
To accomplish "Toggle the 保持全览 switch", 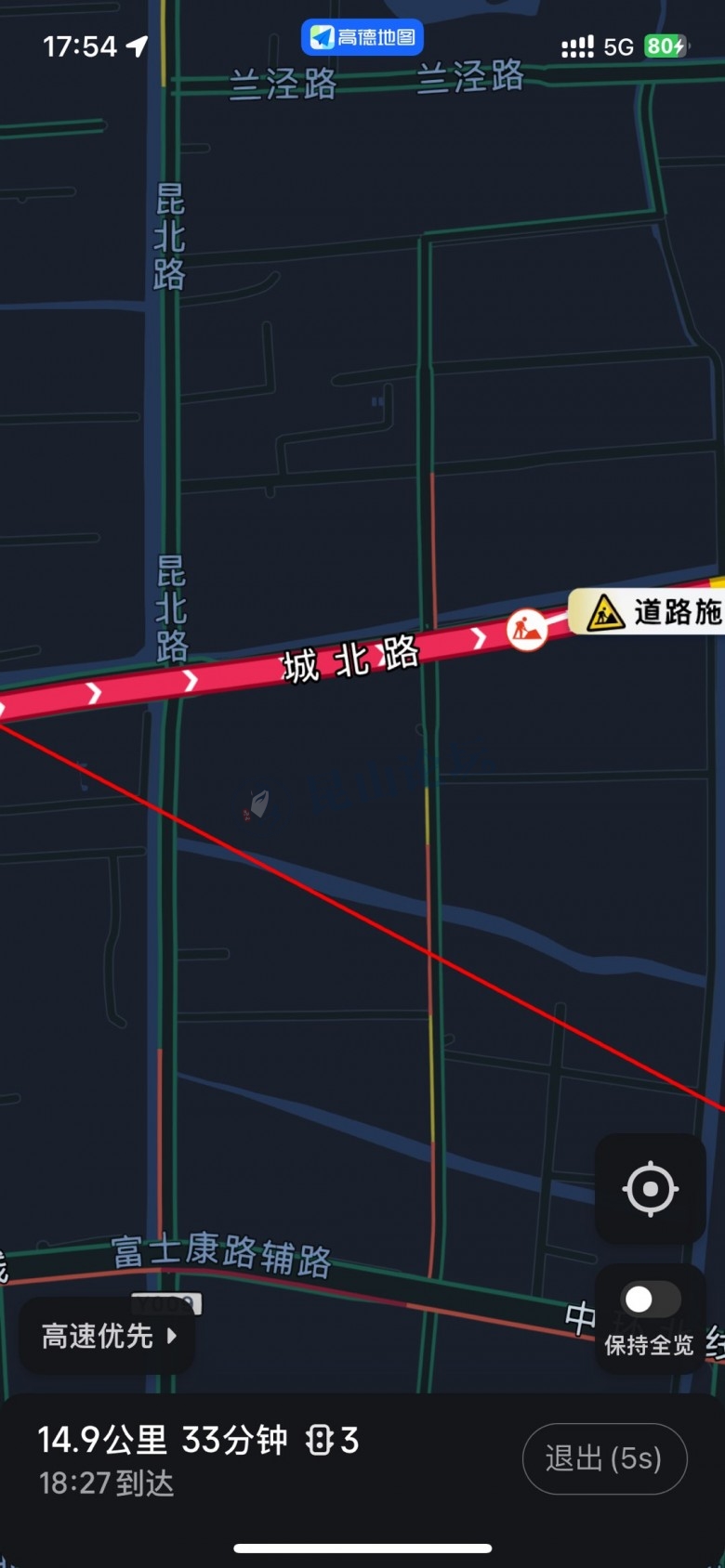I will 650,1300.
